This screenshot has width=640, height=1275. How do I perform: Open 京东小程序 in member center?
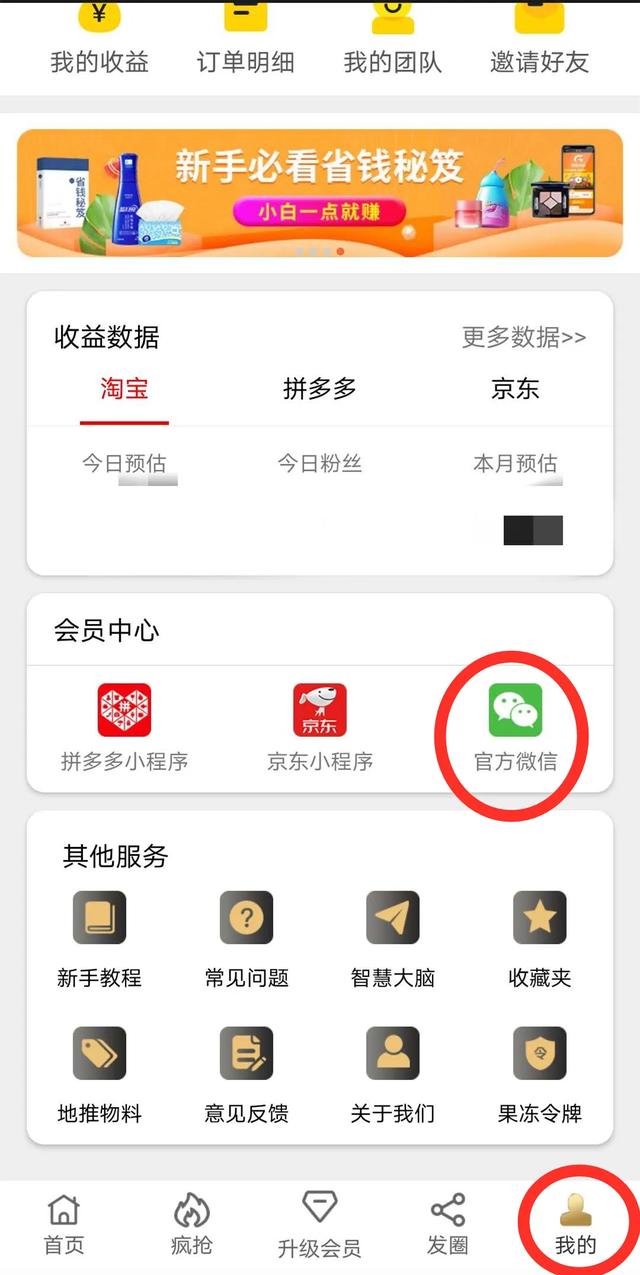pos(320,727)
